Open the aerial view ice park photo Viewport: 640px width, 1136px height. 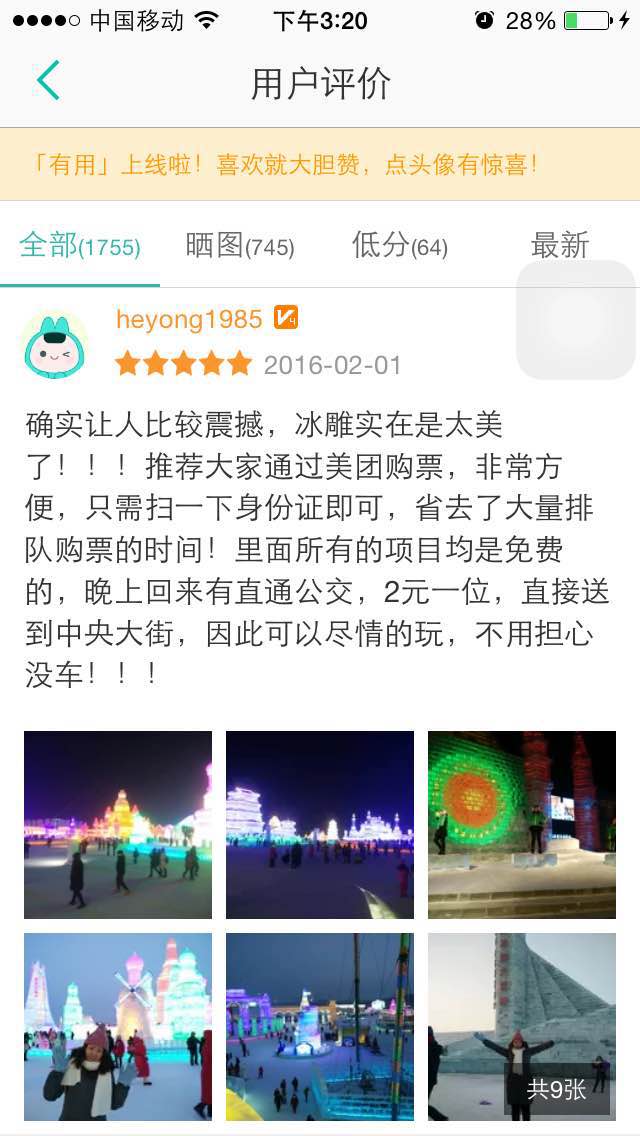click(320, 1027)
